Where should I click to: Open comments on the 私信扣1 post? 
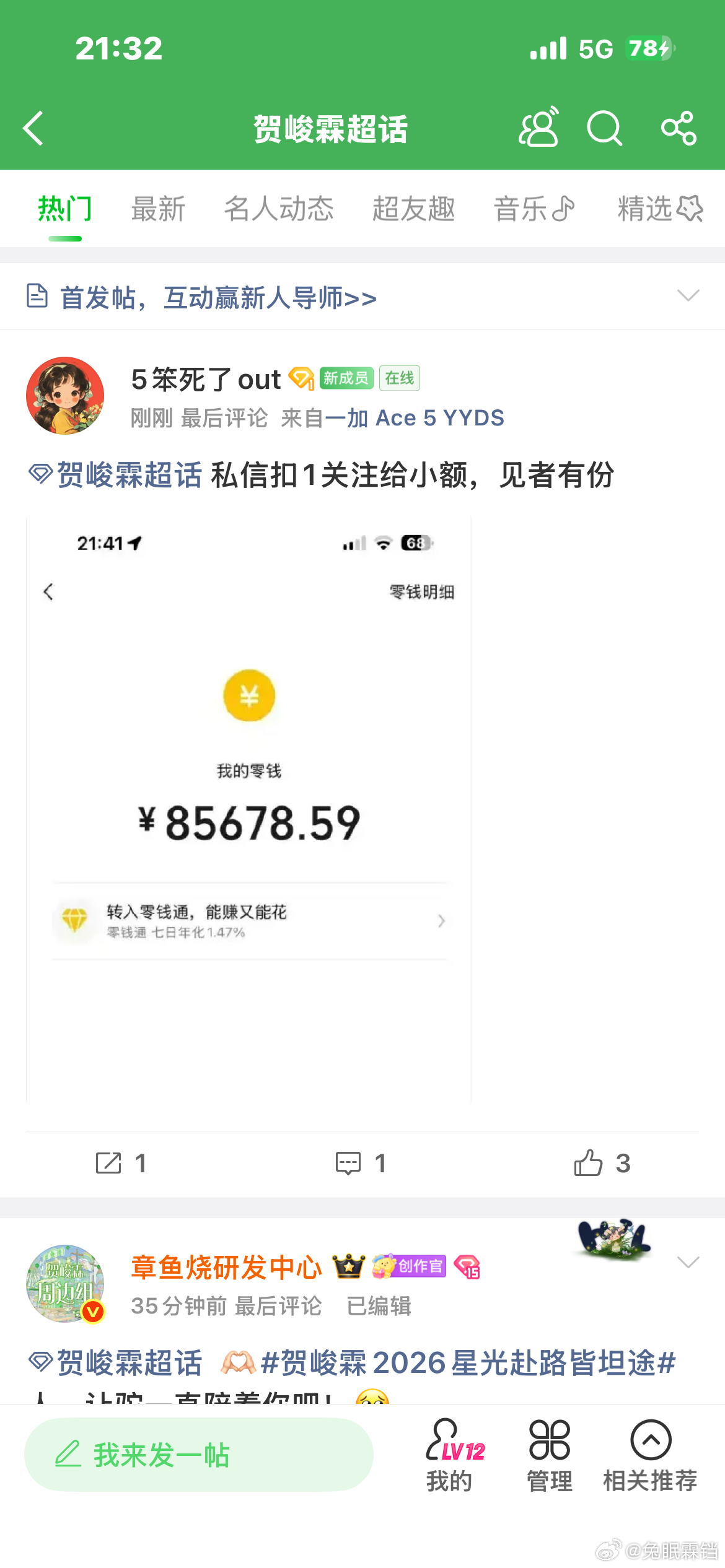click(x=362, y=1164)
